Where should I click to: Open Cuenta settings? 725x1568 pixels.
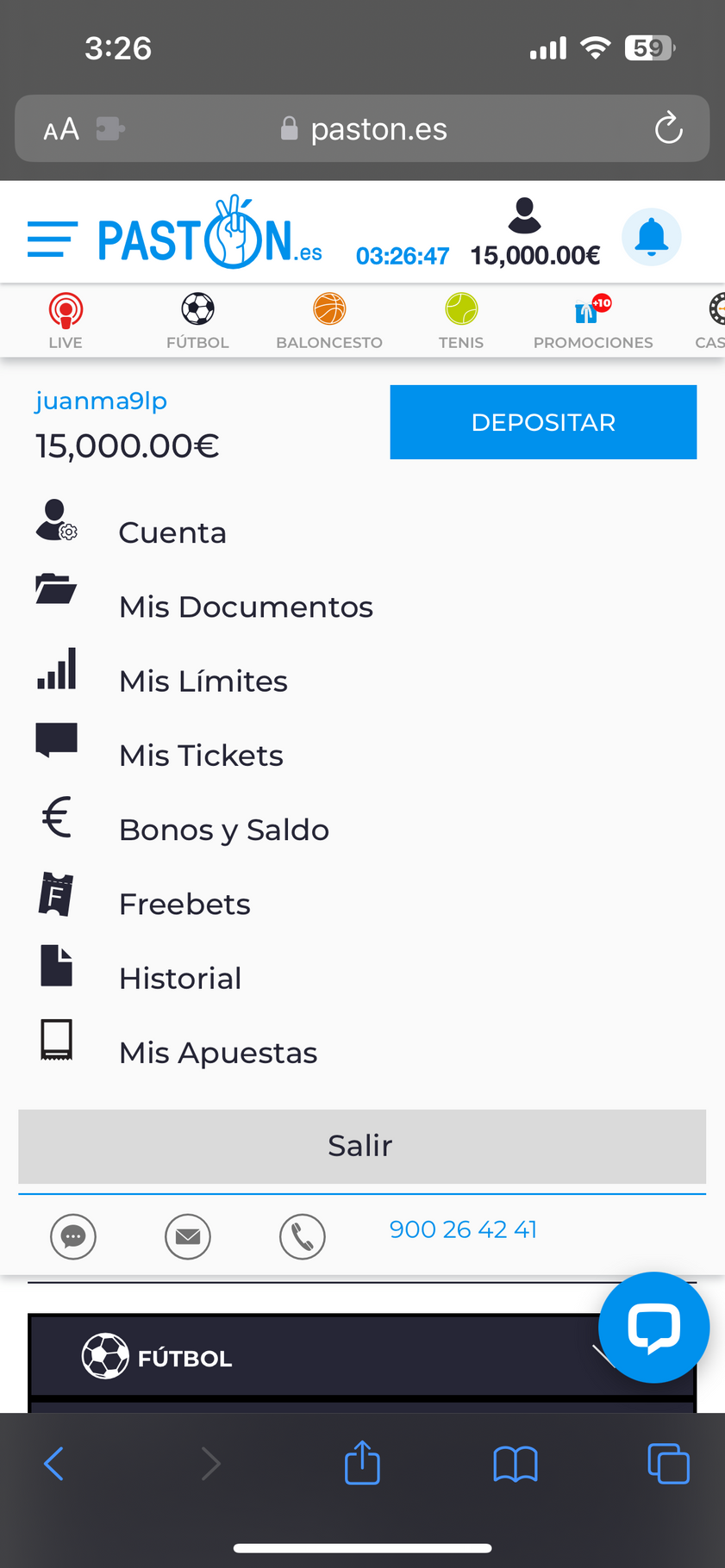[172, 532]
